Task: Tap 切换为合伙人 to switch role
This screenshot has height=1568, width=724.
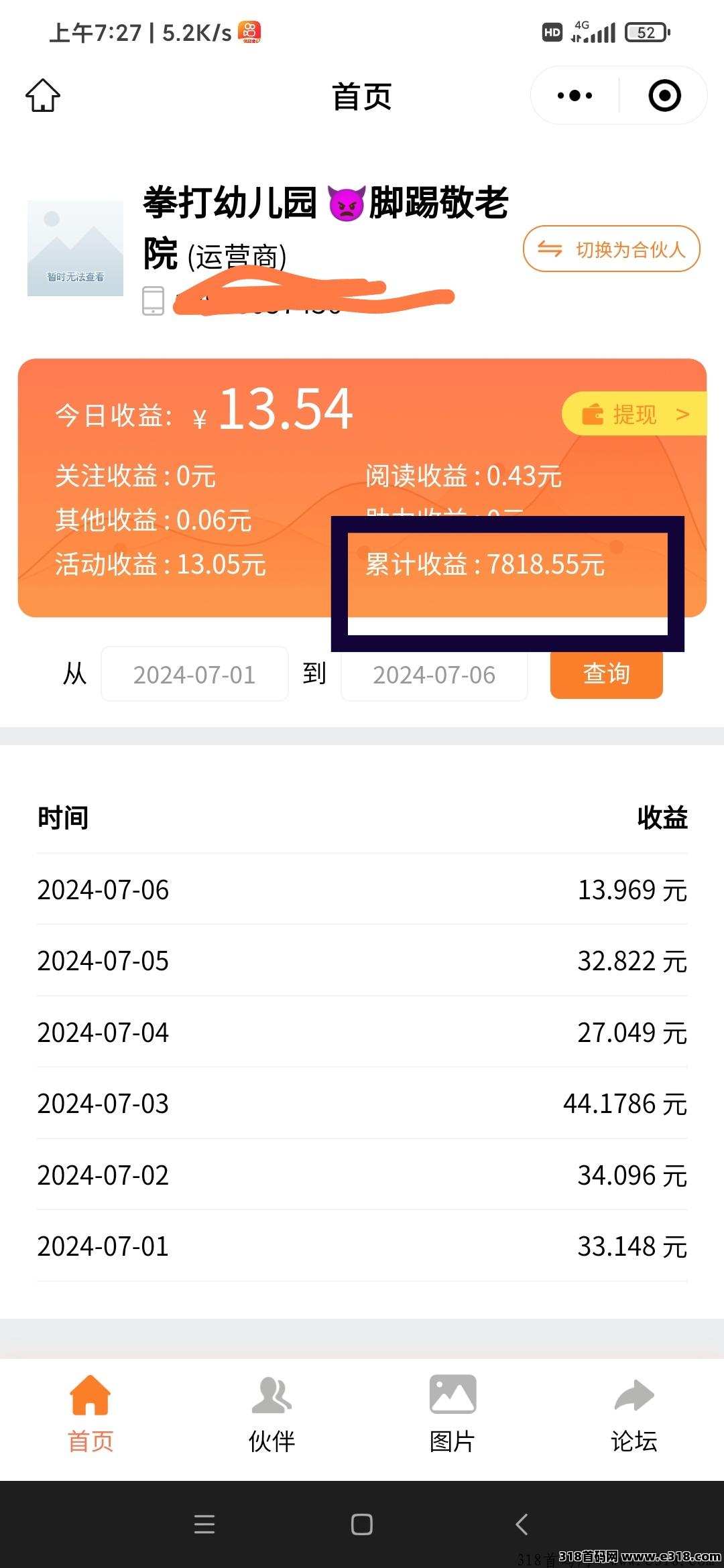Action: pyautogui.click(x=611, y=249)
